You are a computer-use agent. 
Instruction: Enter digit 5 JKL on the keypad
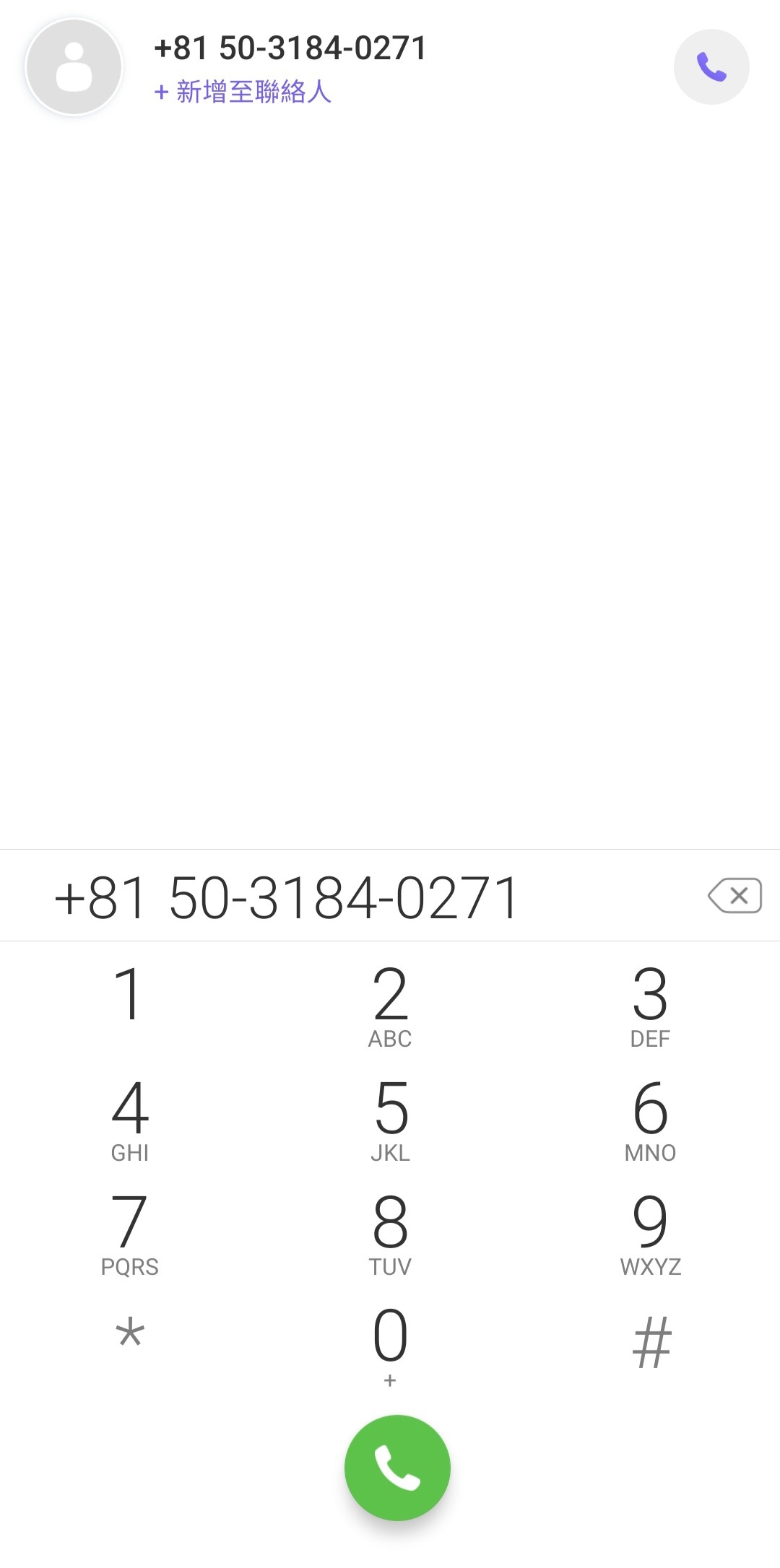pos(390,1120)
